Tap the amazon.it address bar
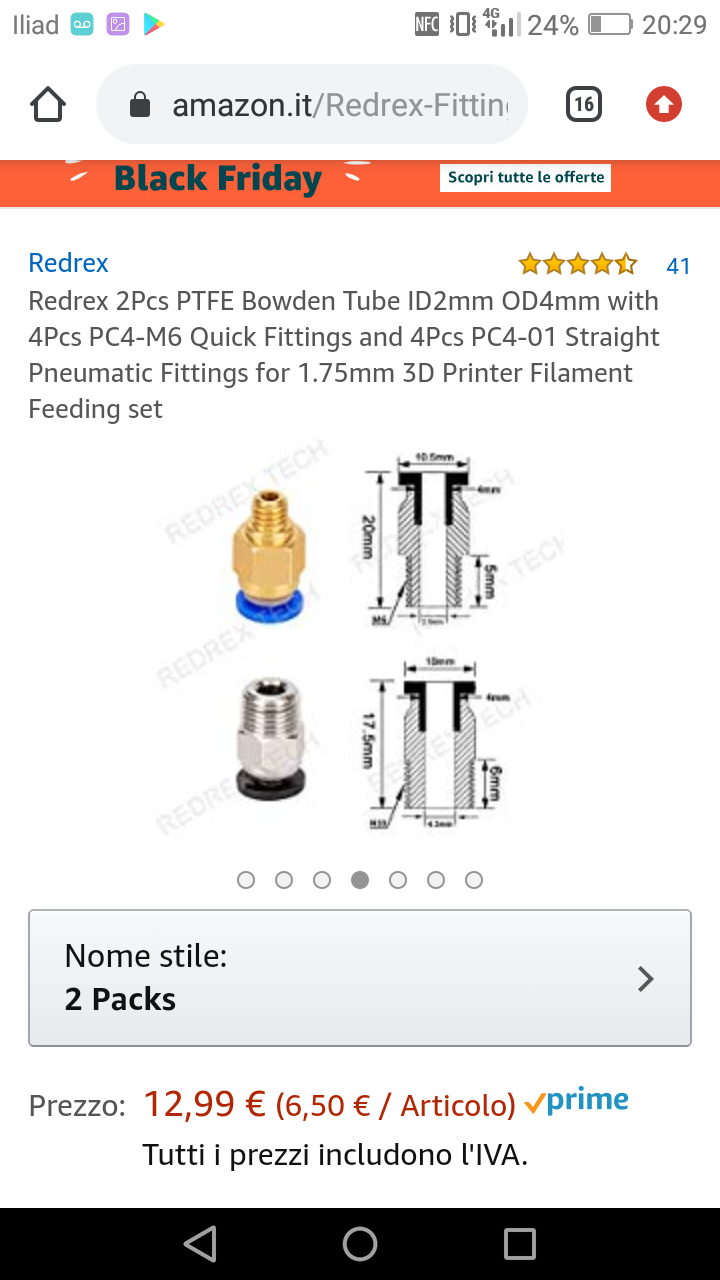720x1280 pixels. (x=312, y=104)
